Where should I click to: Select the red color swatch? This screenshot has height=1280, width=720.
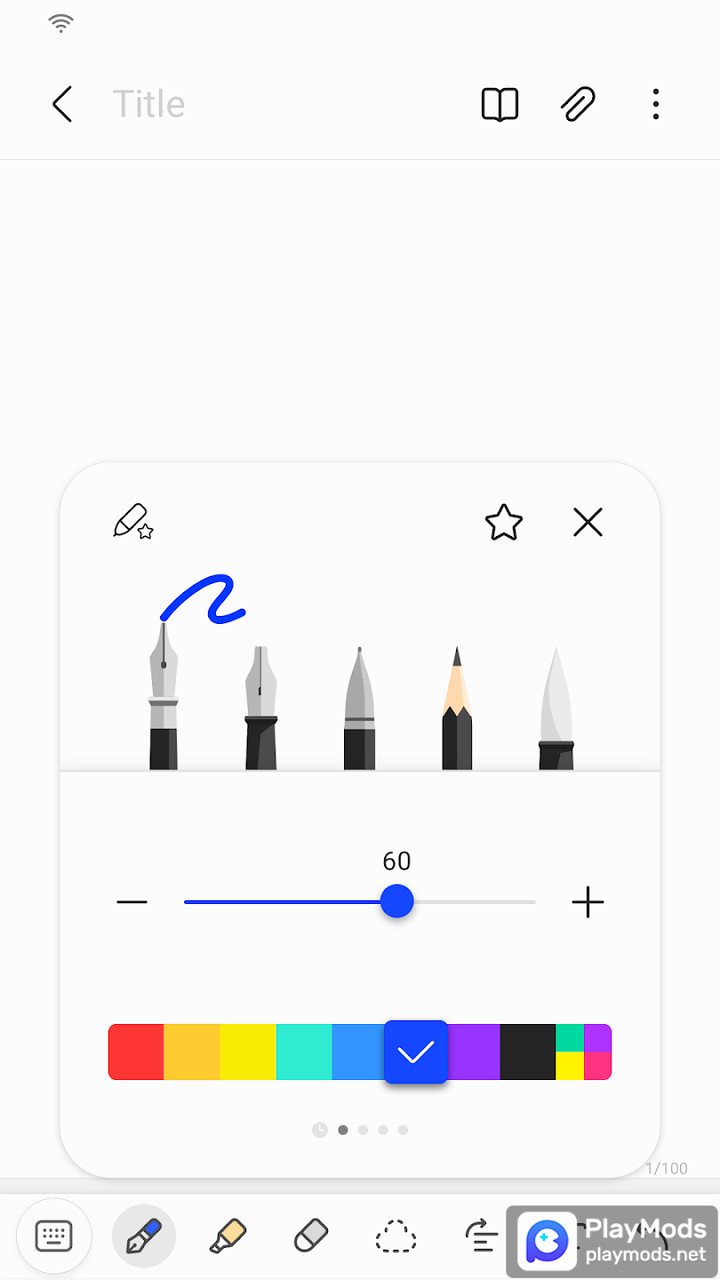coord(136,1052)
